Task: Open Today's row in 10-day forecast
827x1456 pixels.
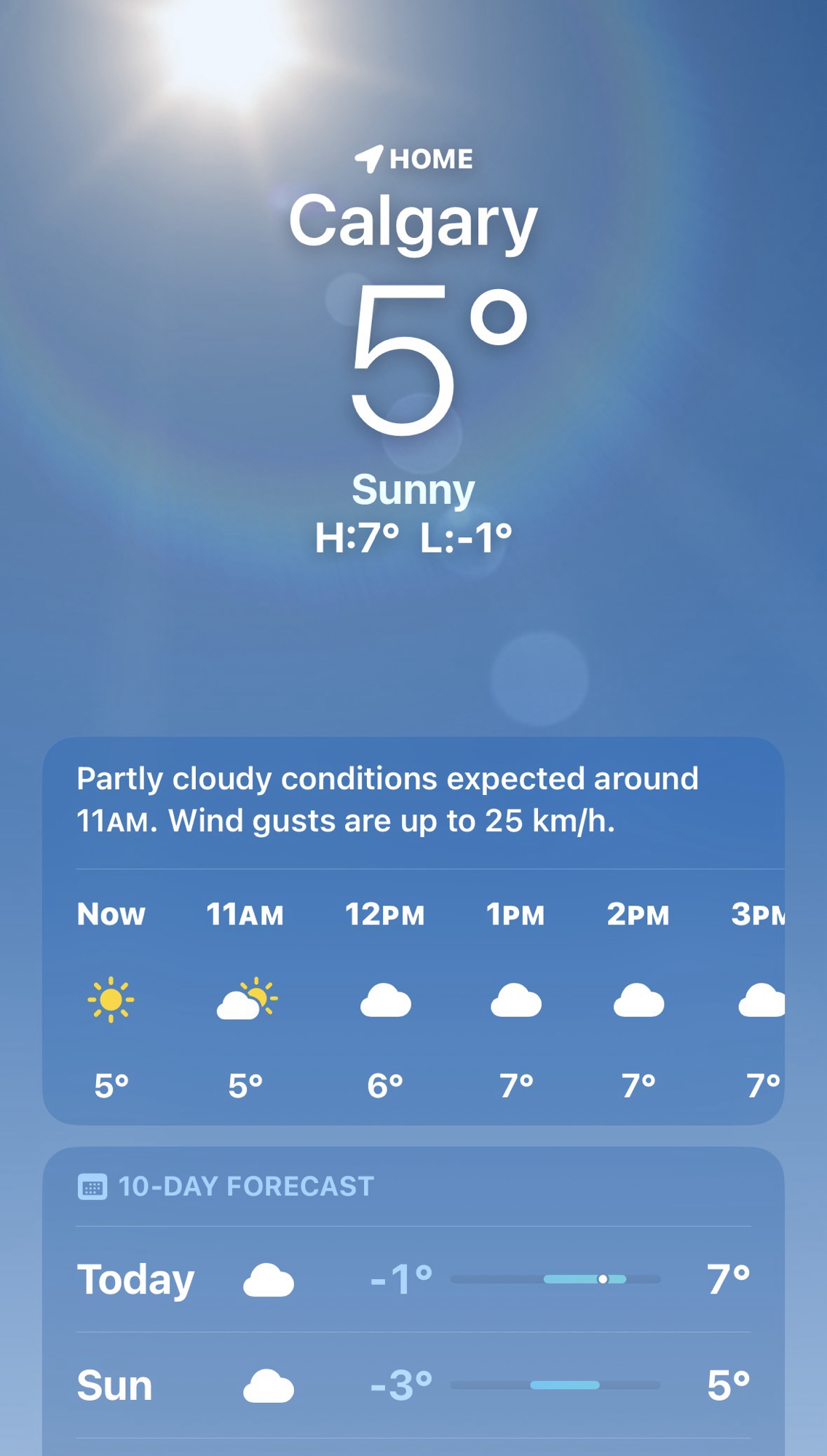Action: point(413,1279)
